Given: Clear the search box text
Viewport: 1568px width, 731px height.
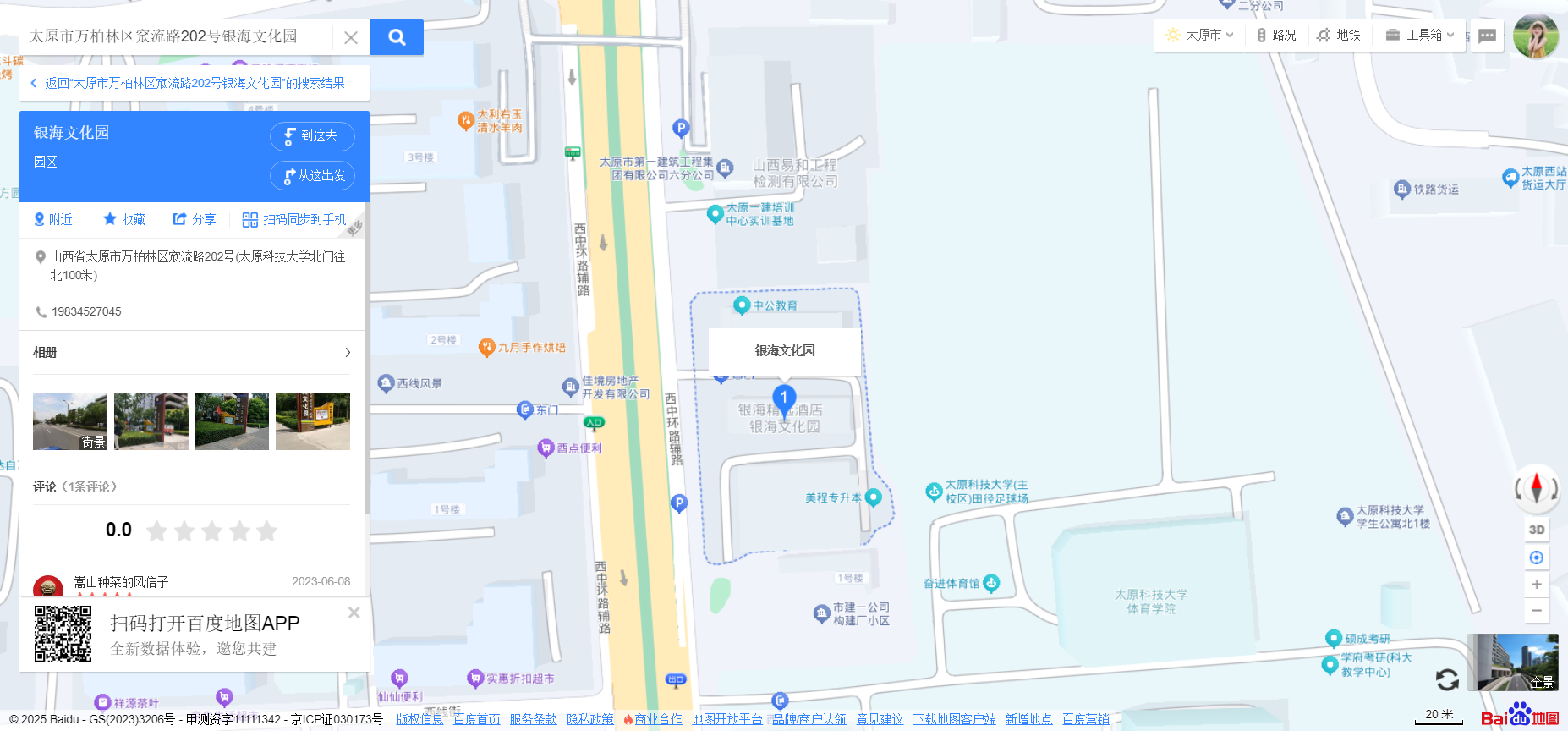Looking at the screenshot, I should point(351,37).
